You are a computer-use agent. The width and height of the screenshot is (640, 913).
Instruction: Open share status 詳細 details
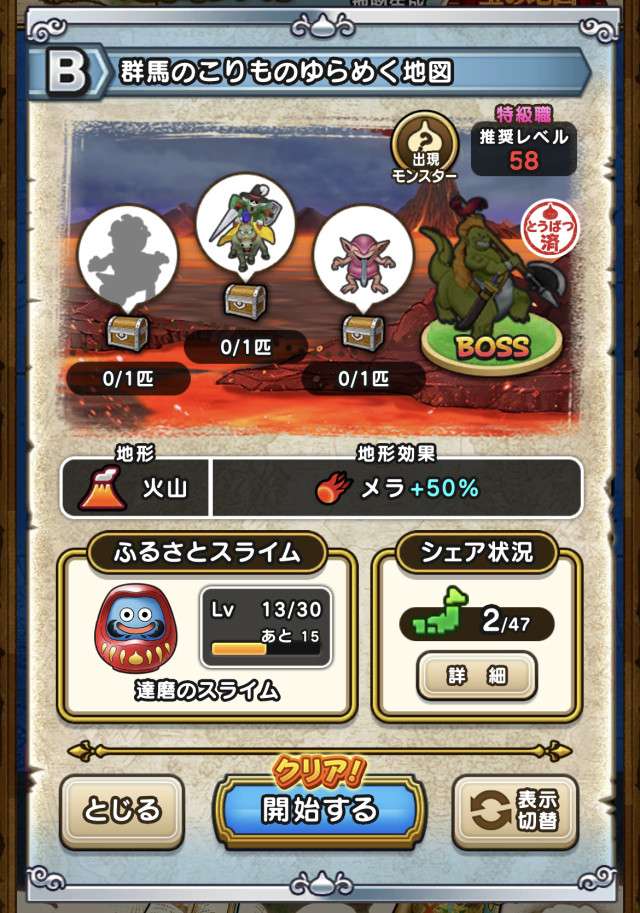pyautogui.click(x=477, y=677)
